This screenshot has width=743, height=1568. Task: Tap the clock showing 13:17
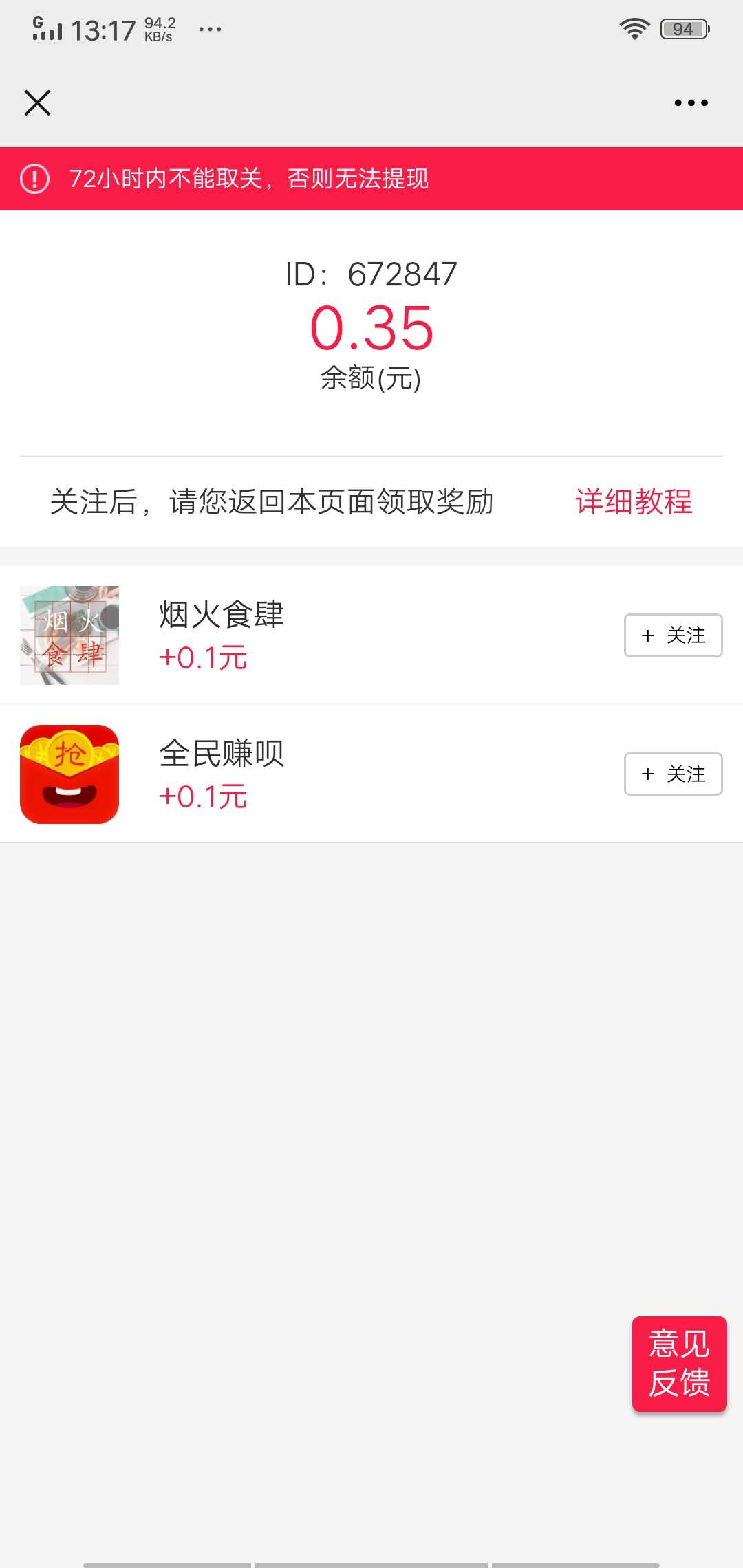(103, 29)
